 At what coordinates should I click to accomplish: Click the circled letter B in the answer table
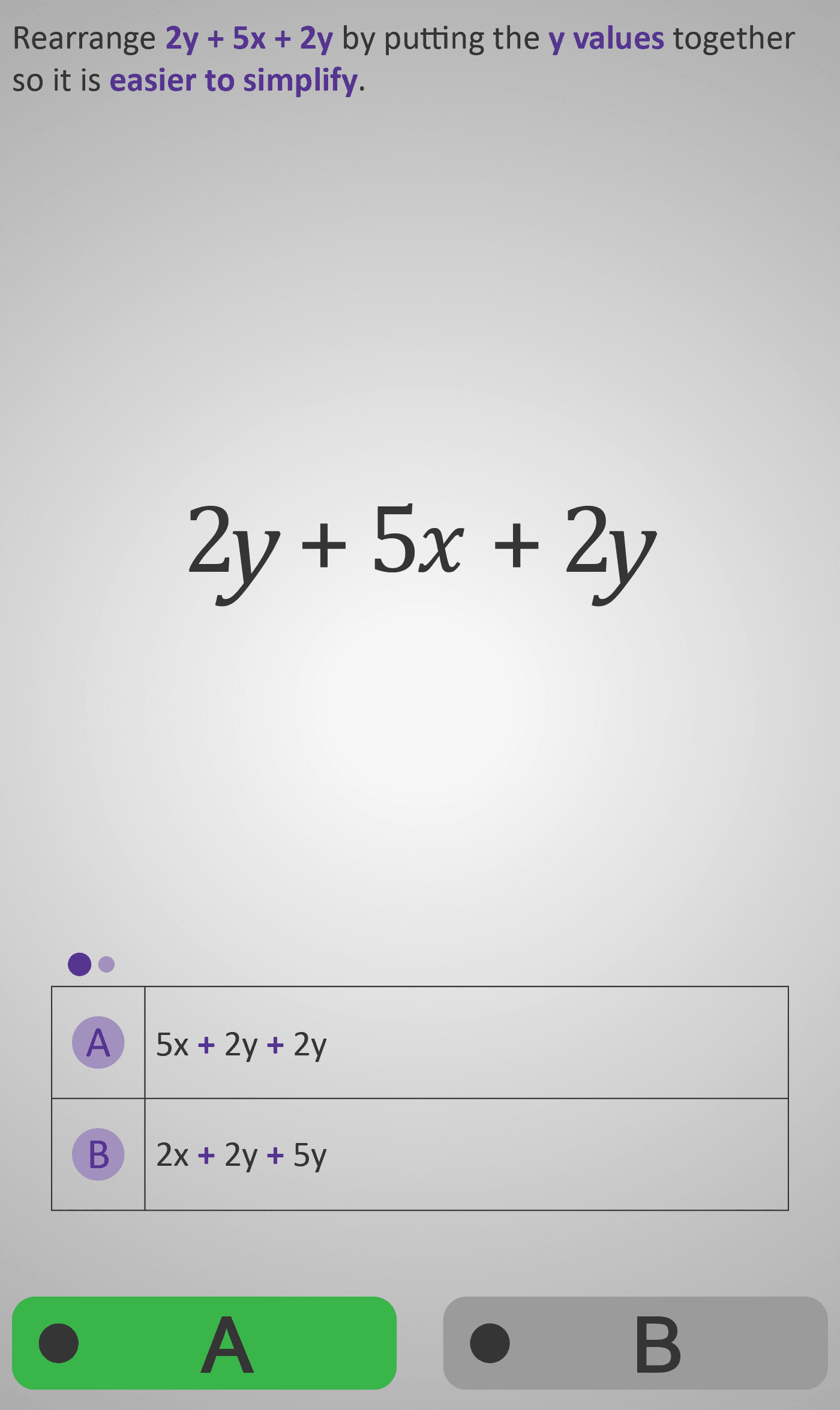98,1153
